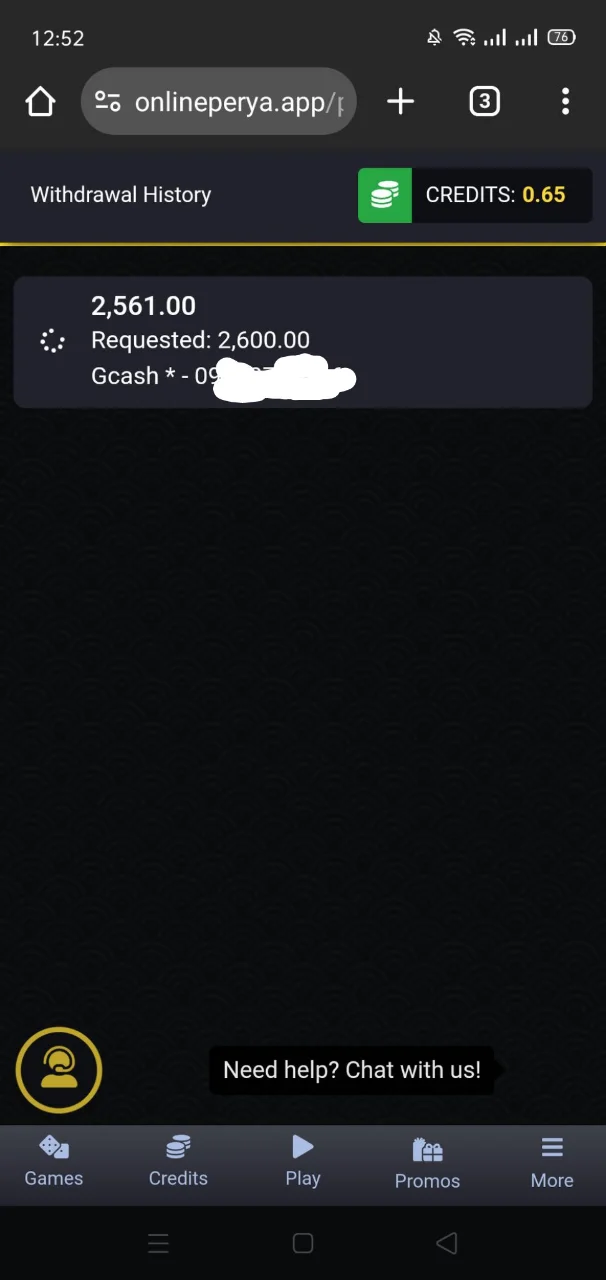
Task: Go to the Play tab
Action: [x=303, y=1162]
